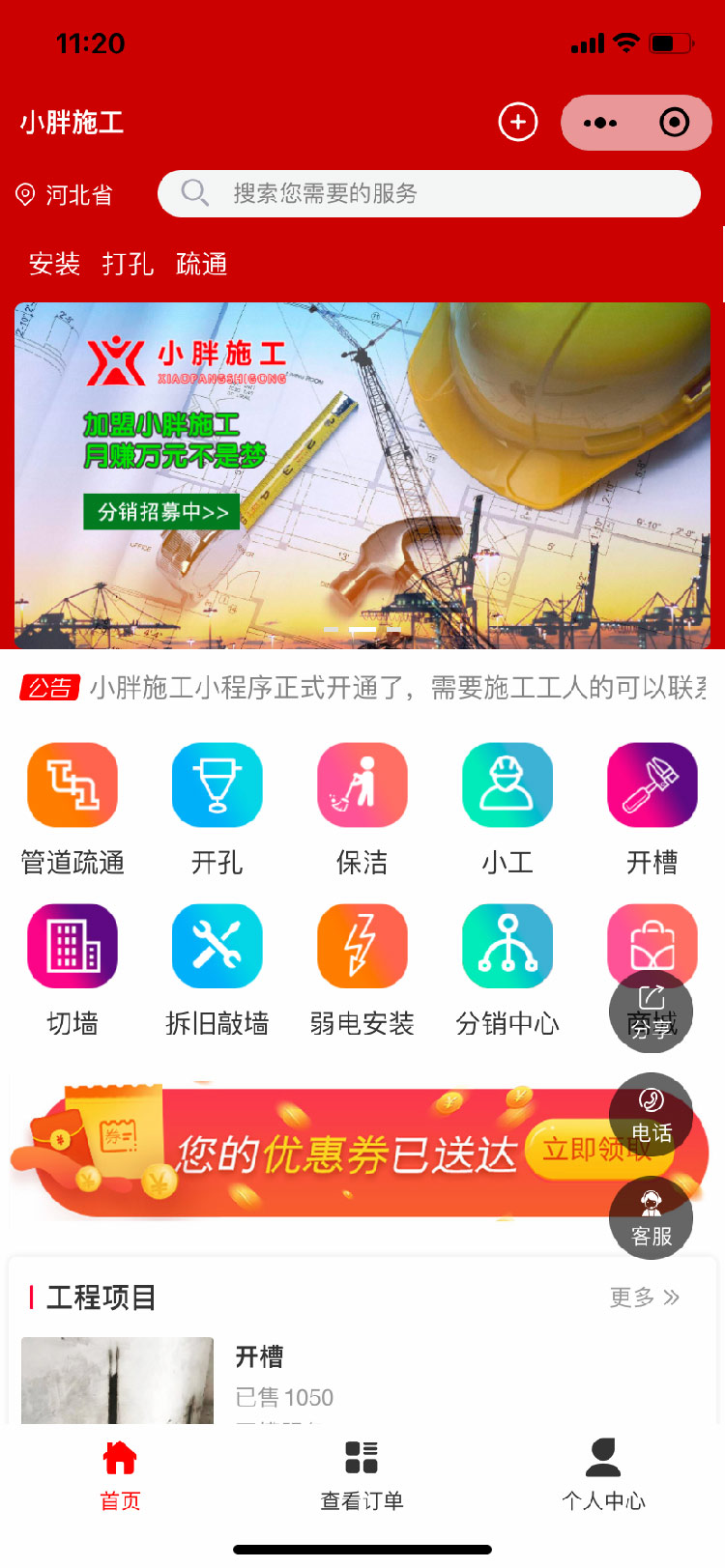Change the location from 河北省

tap(66, 195)
